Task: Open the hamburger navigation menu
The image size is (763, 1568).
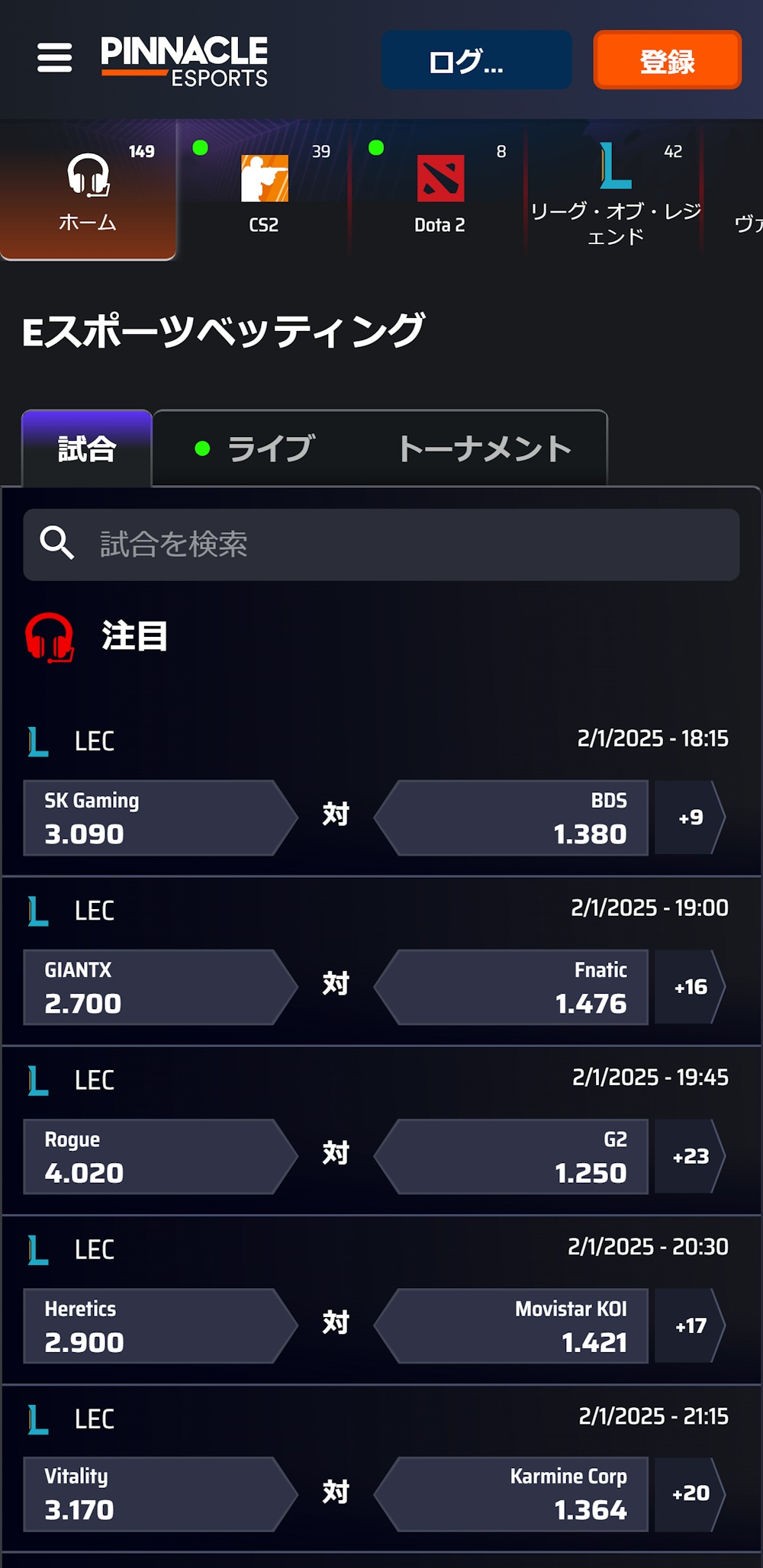Action: (53, 58)
